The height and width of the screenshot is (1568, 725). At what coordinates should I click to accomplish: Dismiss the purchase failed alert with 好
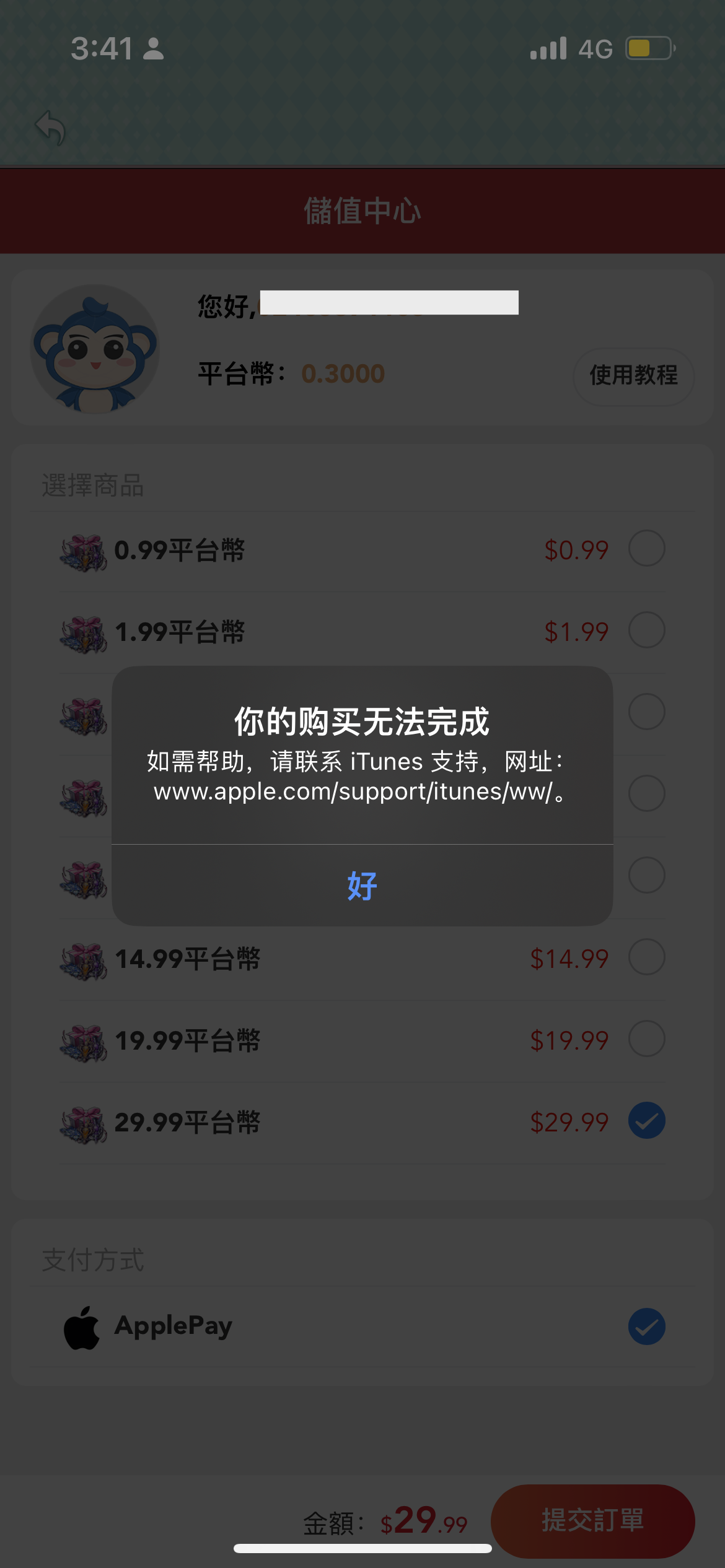(362, 885)
